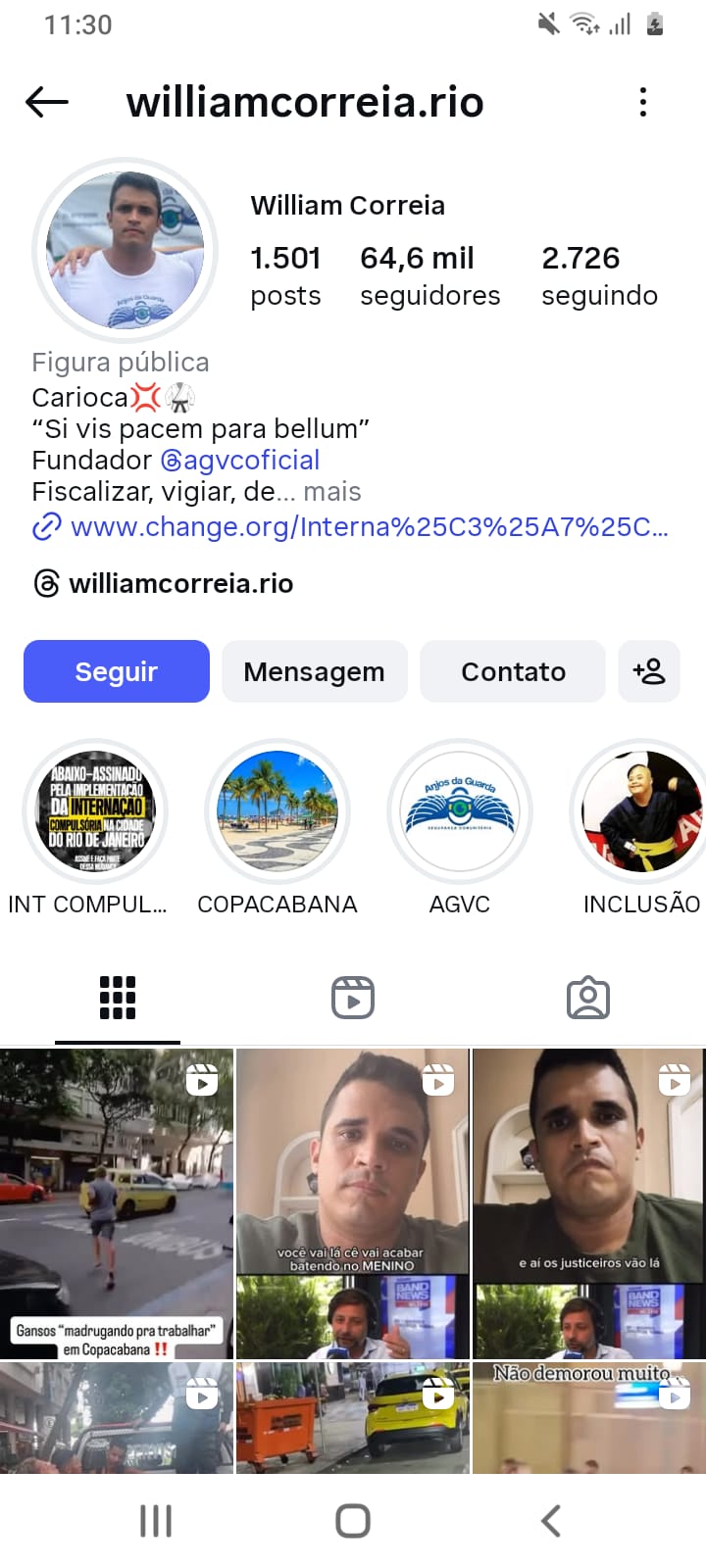Image resolution: width=706 pixels, height=1568 pixels.
Task: Open Mensagem to send a message
Action: tap(314, 671)
